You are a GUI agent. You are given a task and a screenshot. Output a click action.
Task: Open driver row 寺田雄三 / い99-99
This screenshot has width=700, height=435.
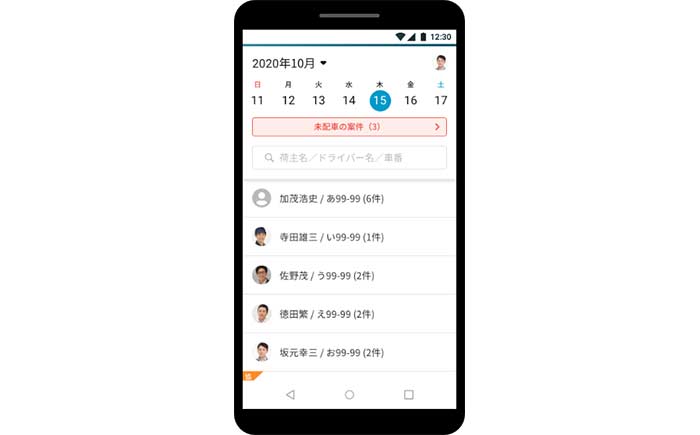coord(349,237)
